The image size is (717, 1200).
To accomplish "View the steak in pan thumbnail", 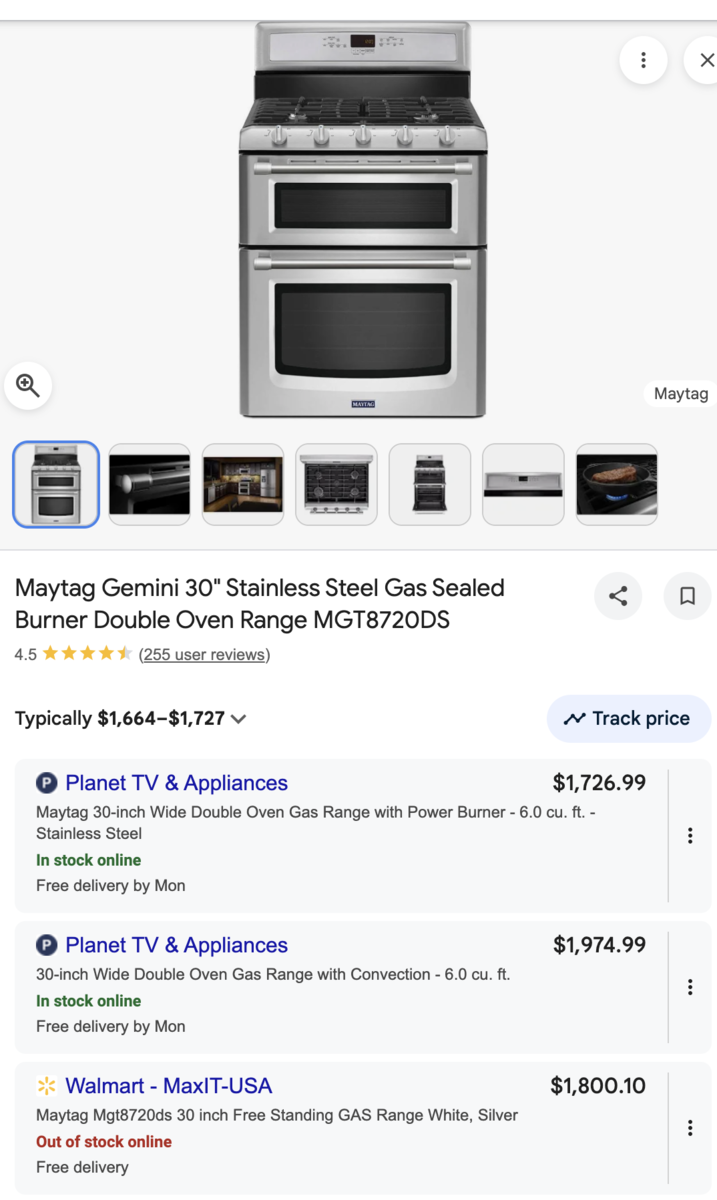I will [617, 485].
